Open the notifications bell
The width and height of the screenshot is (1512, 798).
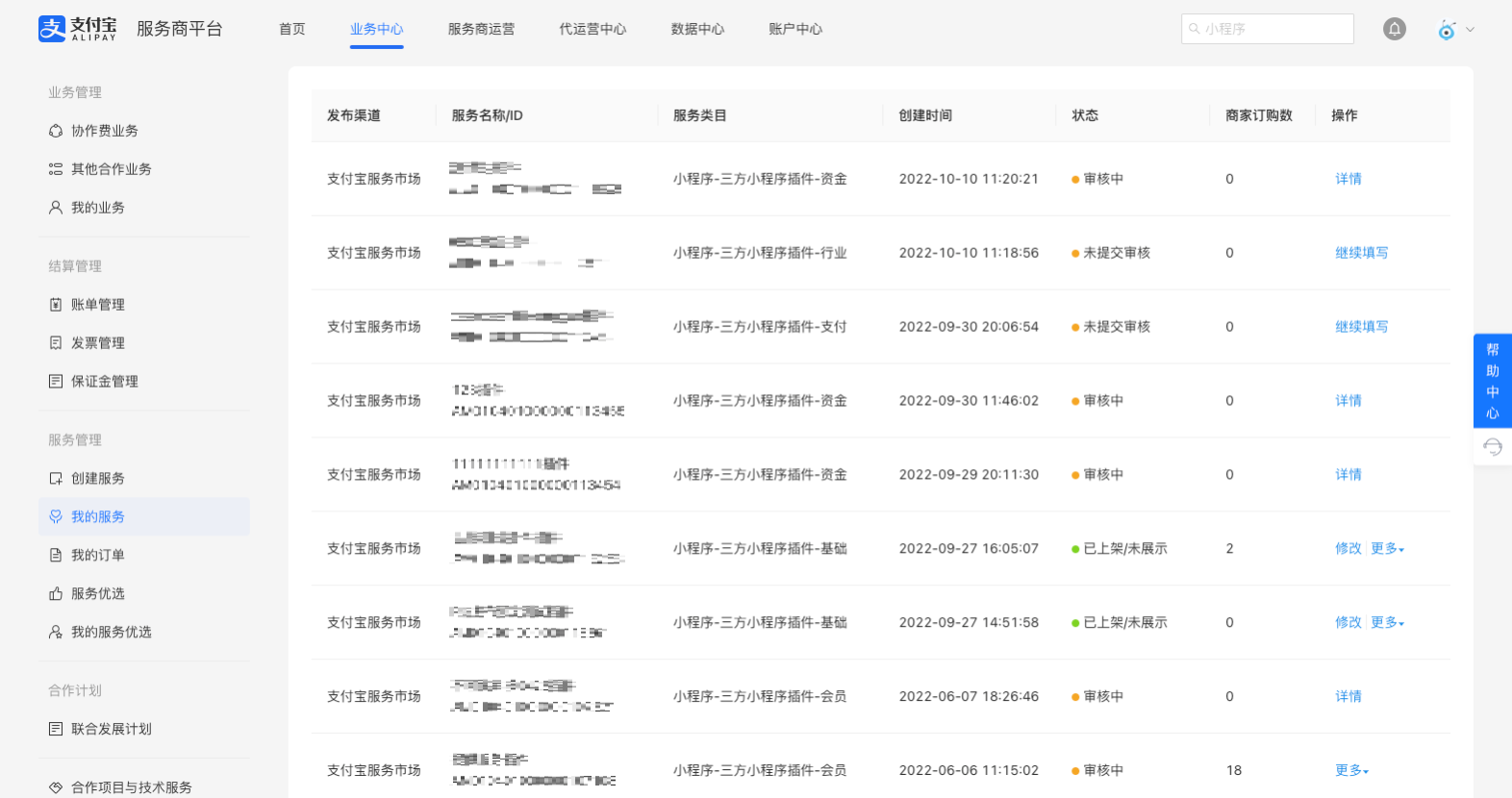1394,29
